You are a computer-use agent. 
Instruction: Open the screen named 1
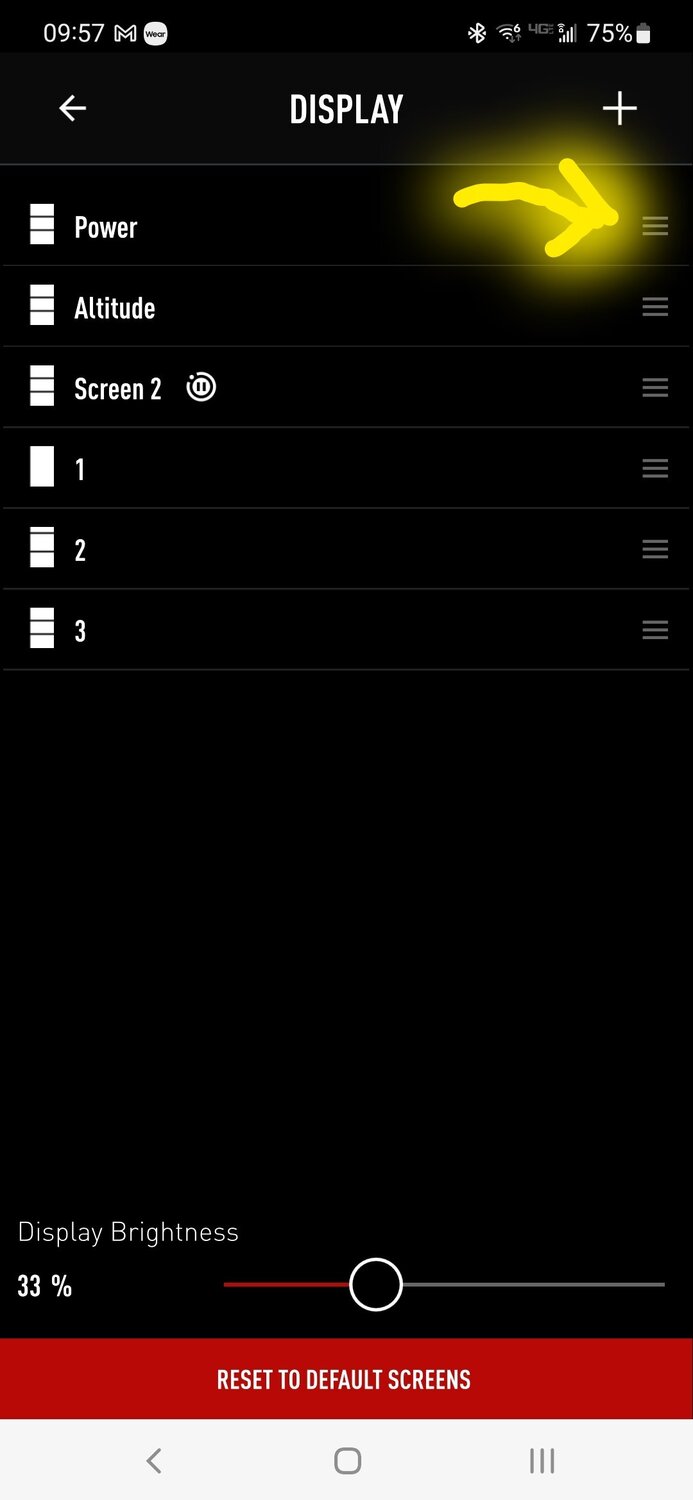pyautogui.click(x=80, y=469)
